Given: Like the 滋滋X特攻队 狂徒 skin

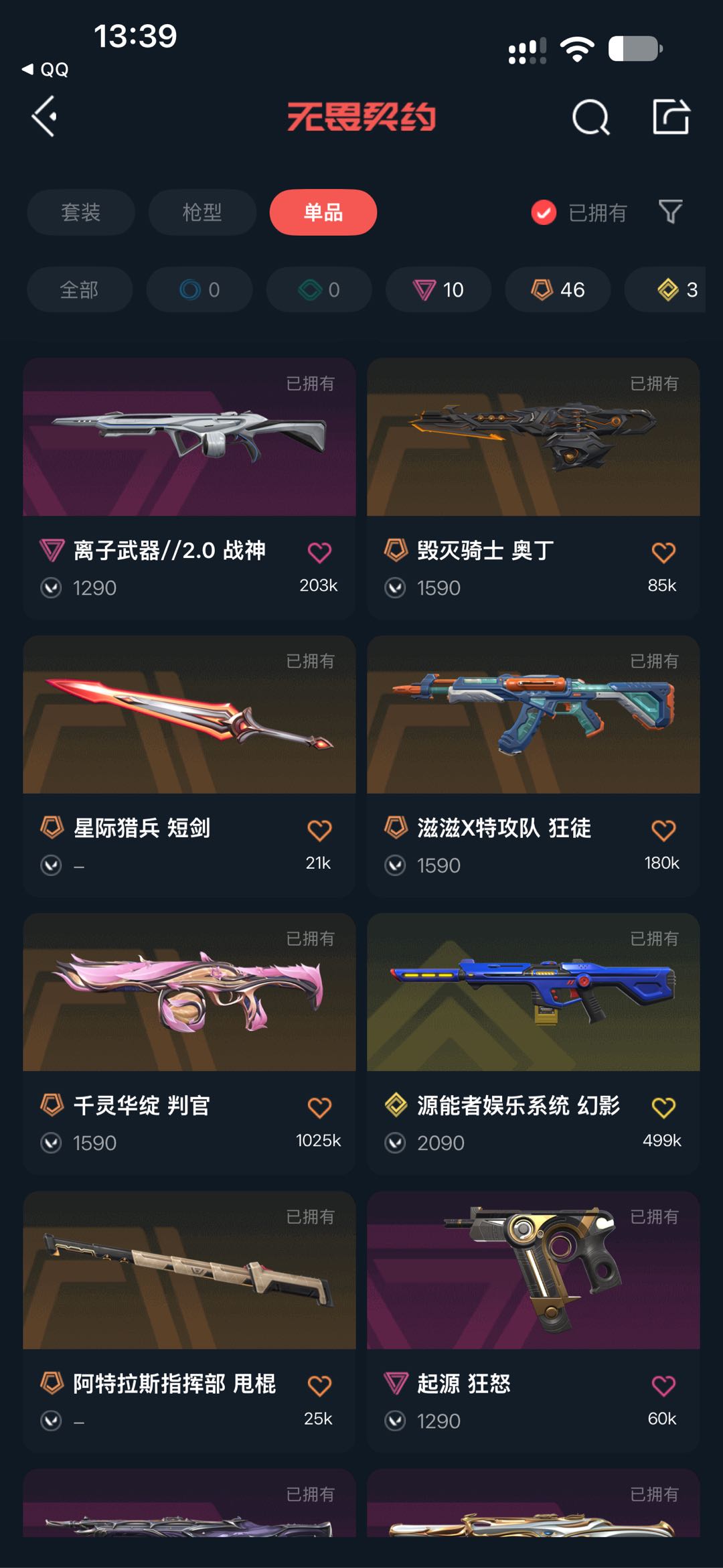Looking at the screenshot, I should [x=663, y=831].
